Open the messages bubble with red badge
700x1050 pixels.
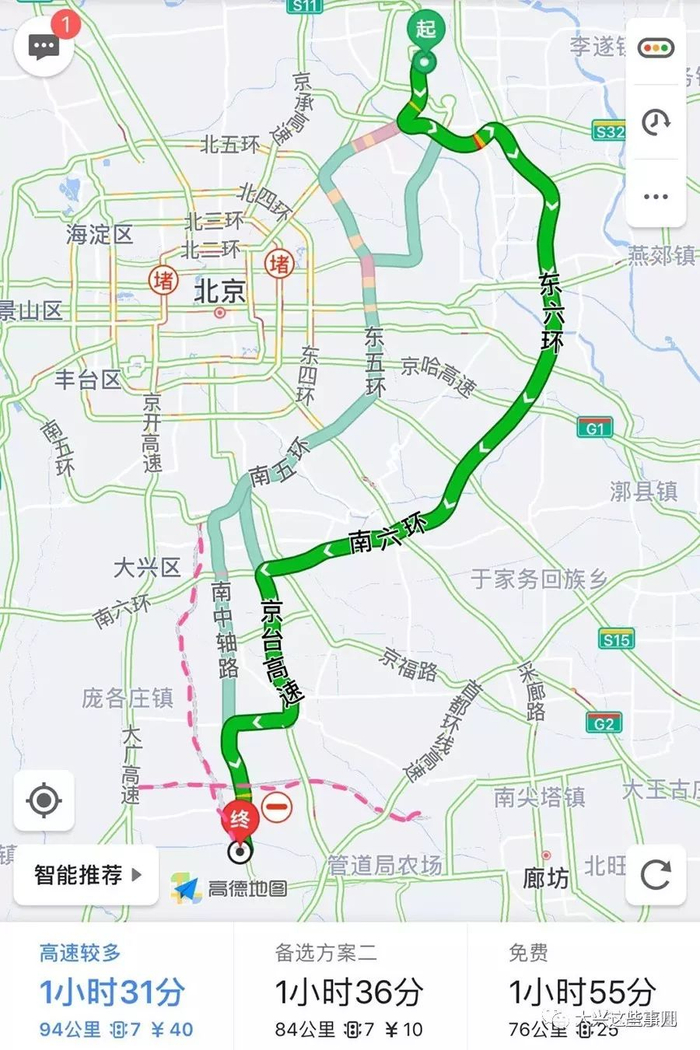tap(44, 46)
